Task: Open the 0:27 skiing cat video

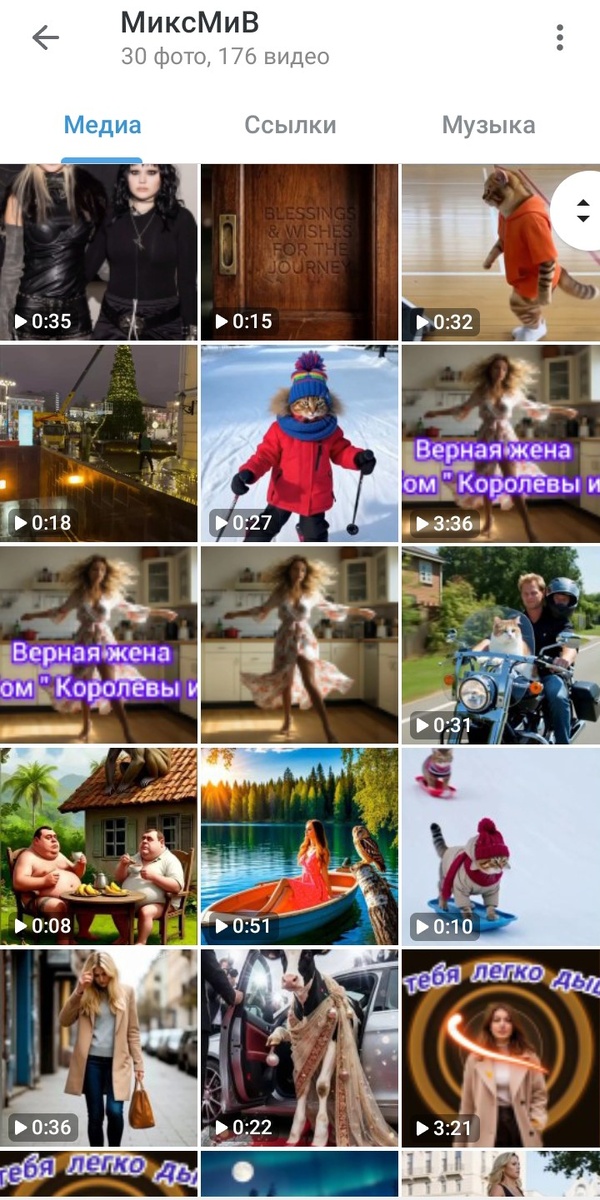Action: click(x=299, y=443)
